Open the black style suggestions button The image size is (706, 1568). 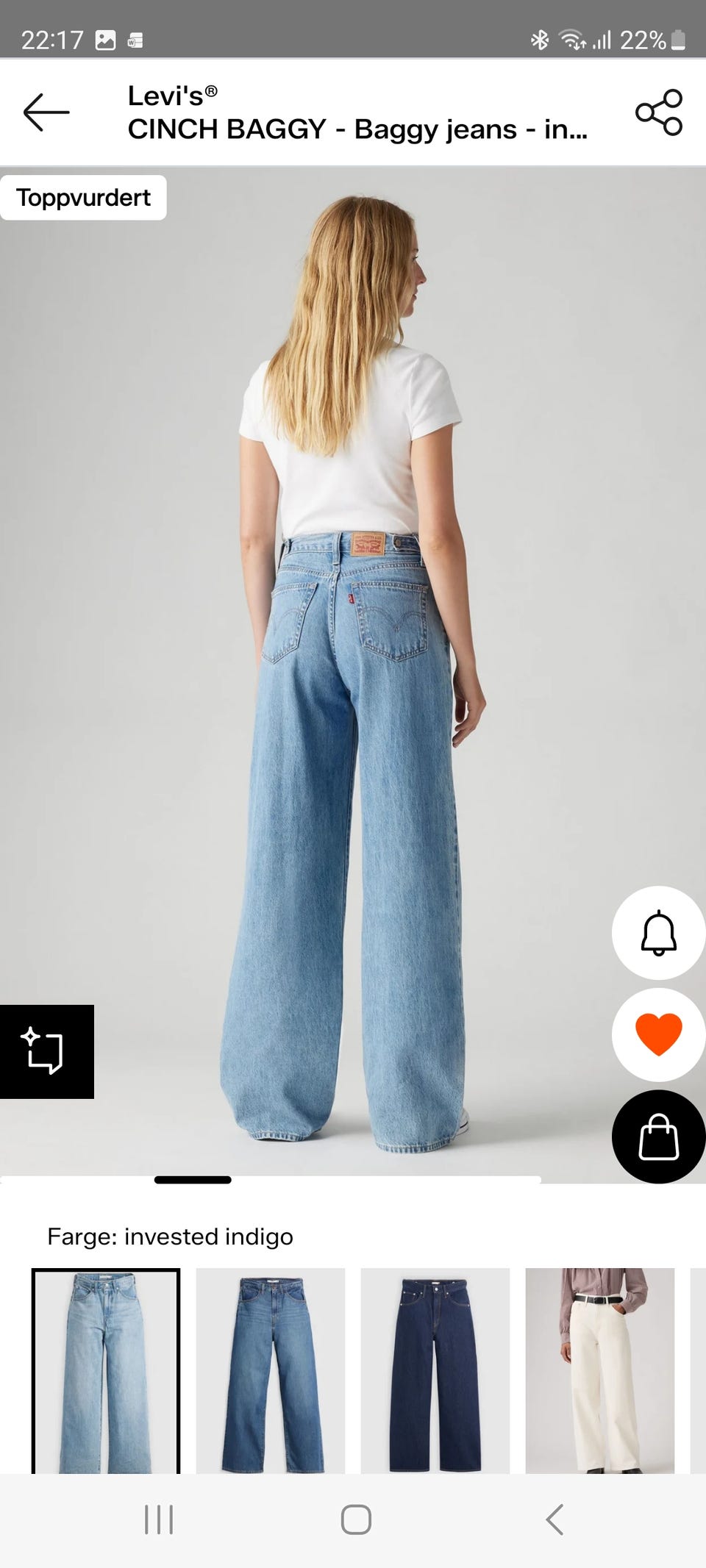coord(47,1051)
